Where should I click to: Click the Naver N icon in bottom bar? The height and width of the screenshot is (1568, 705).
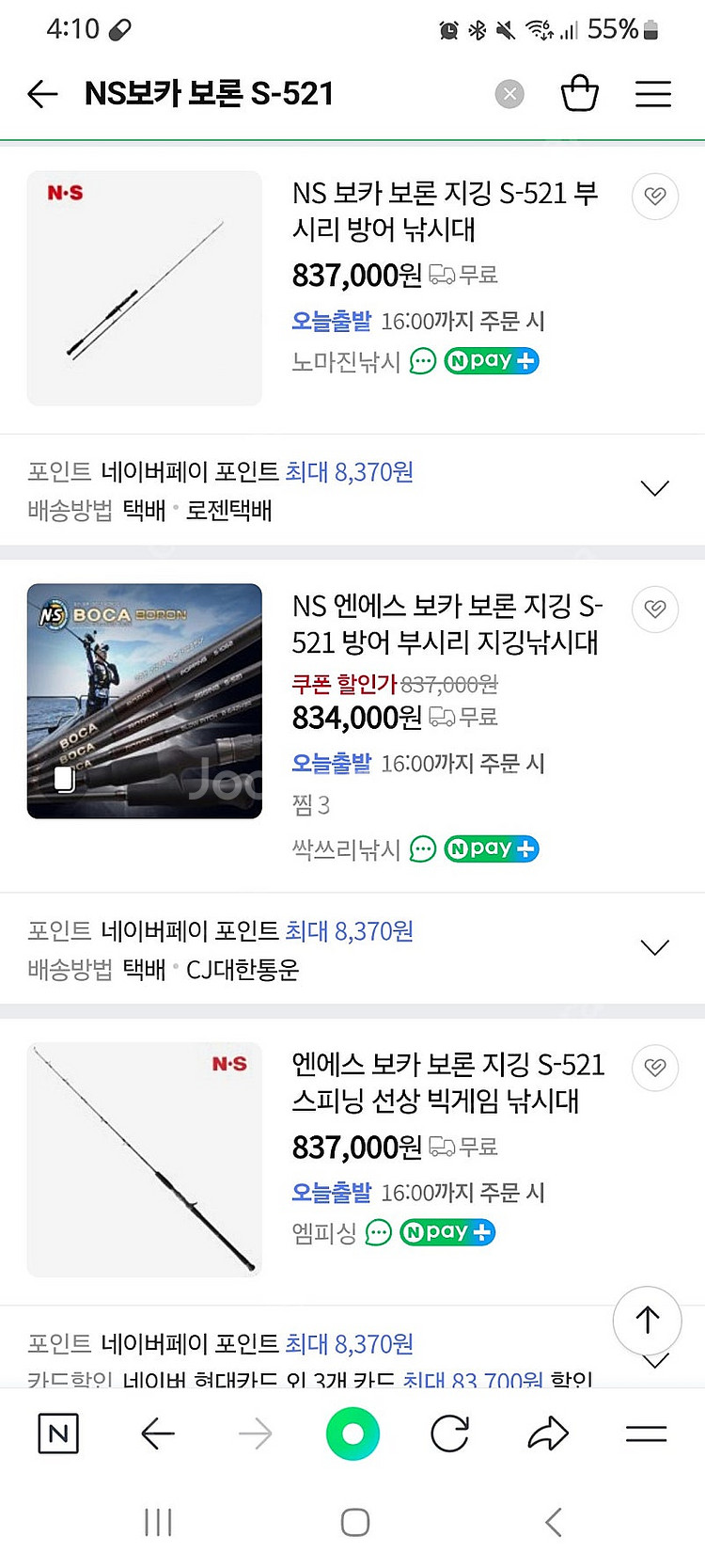pyautogui.click(x=57, y=1433)
